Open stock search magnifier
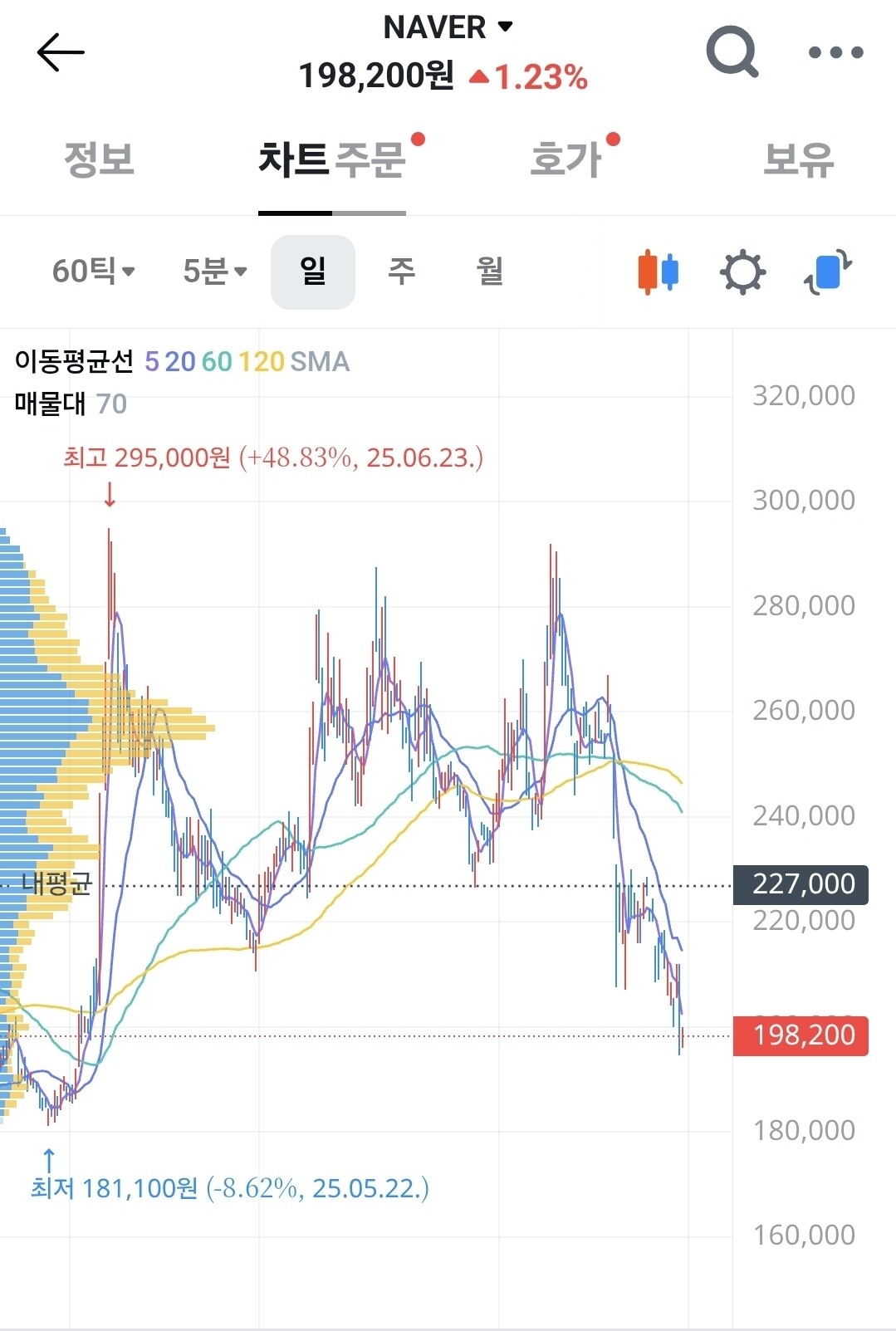Screen dimensions: 896x1331 [732, 51]
